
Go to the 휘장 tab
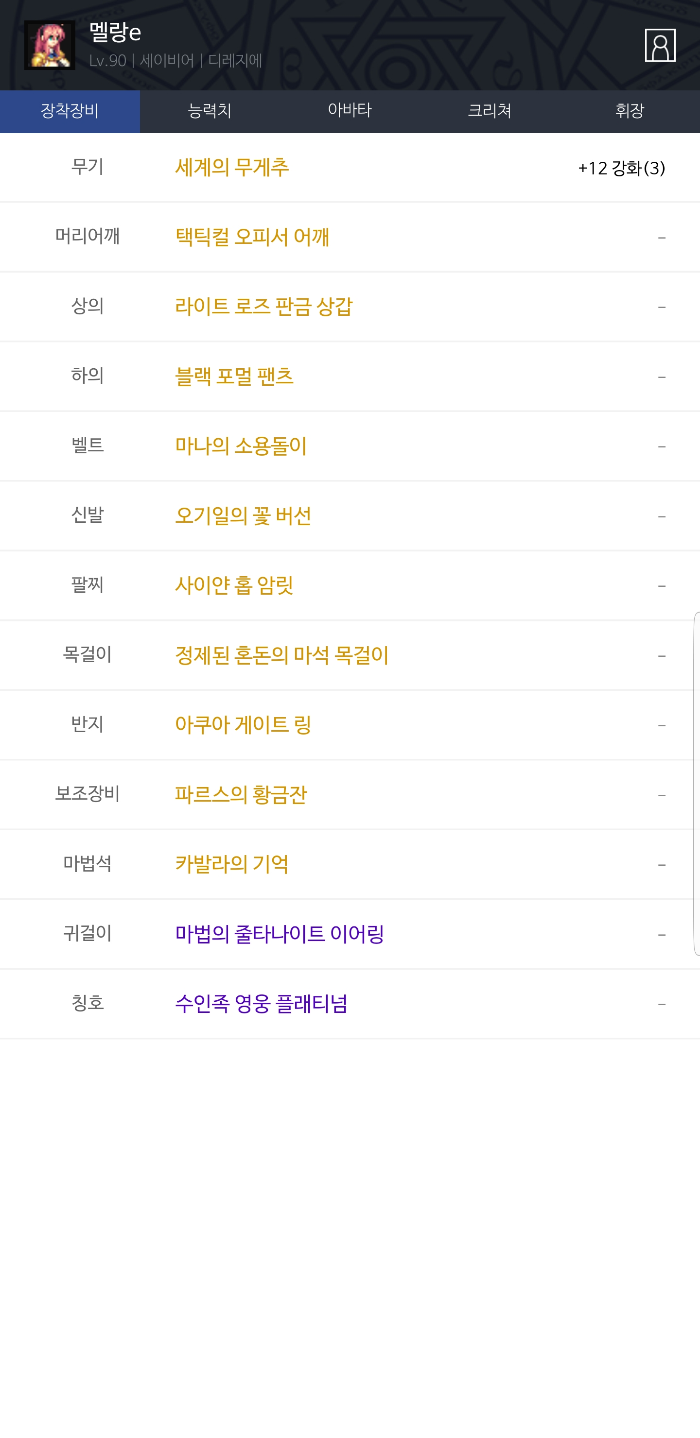629,111
